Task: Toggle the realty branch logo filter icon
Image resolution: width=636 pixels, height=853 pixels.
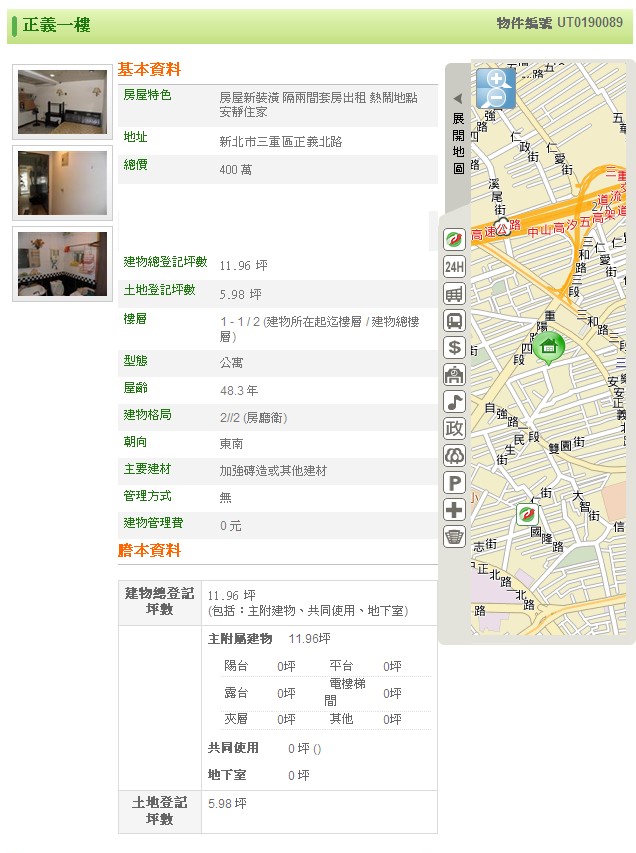Action: click(454, 240)
